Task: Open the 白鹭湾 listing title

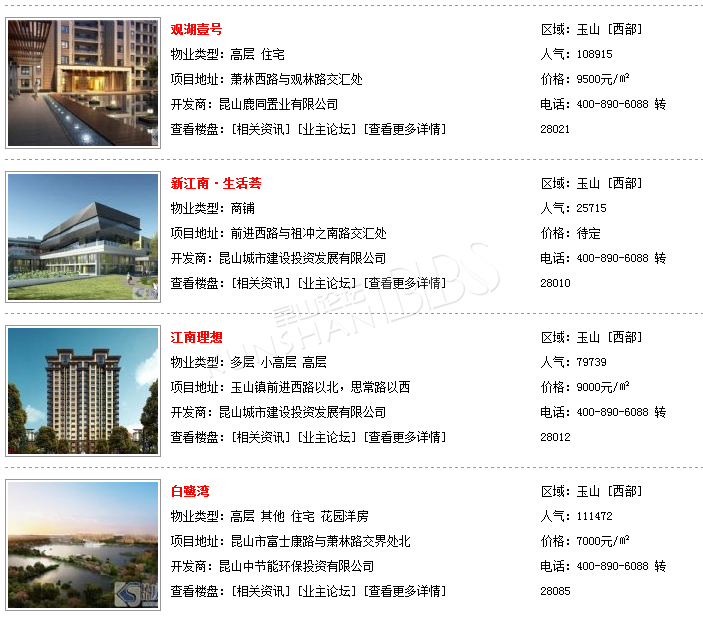Action: click(x=190, y=491)
